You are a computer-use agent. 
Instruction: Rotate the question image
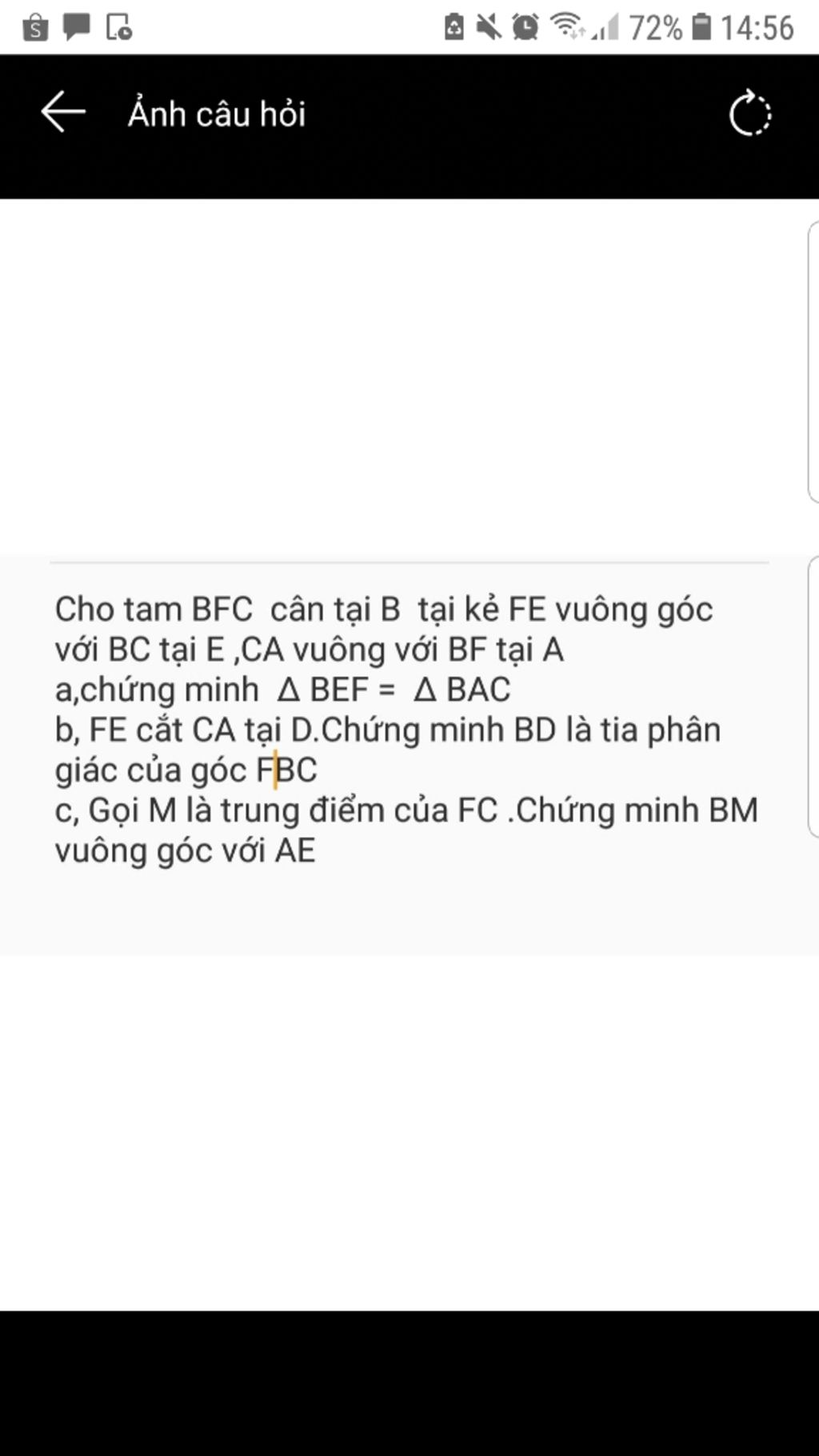(750, 114)
